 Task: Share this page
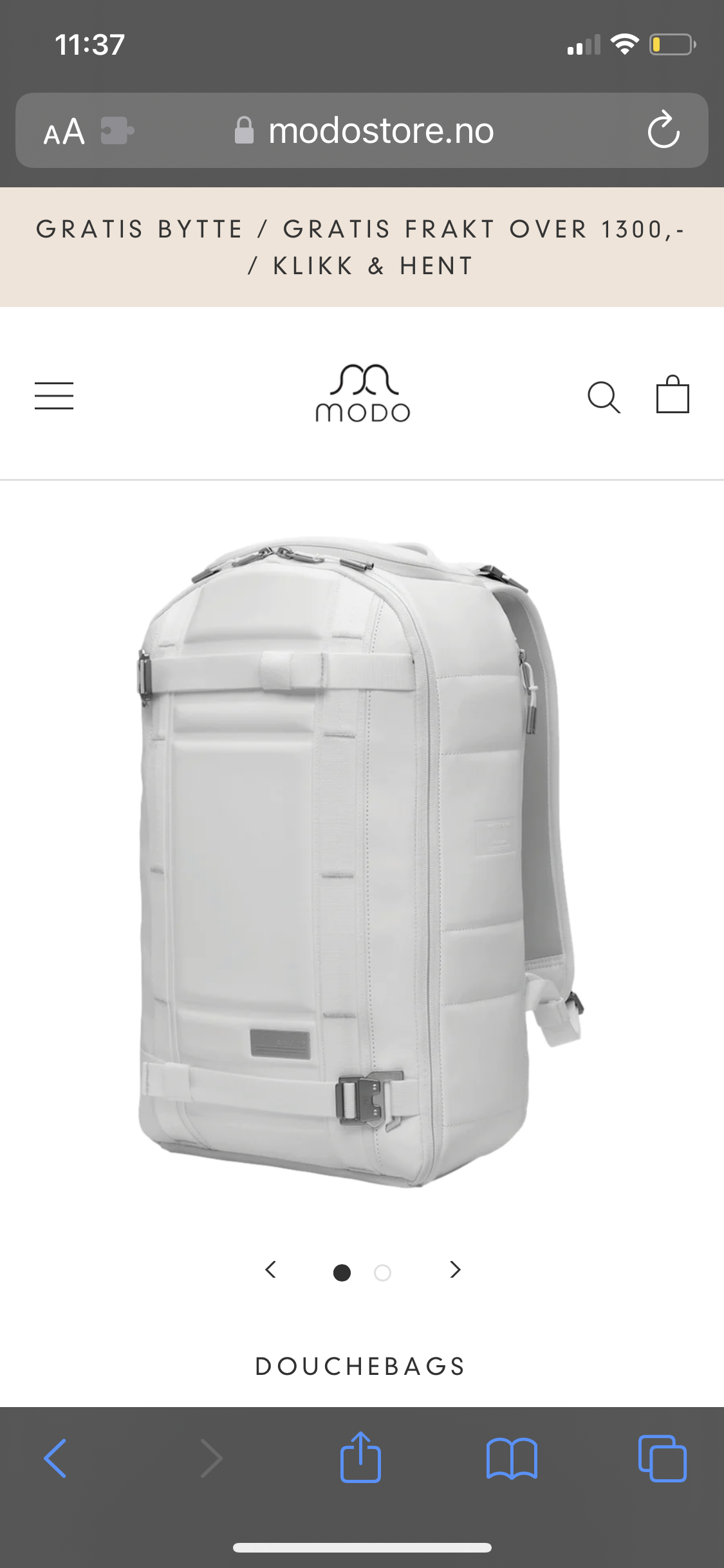[360, 1457]
